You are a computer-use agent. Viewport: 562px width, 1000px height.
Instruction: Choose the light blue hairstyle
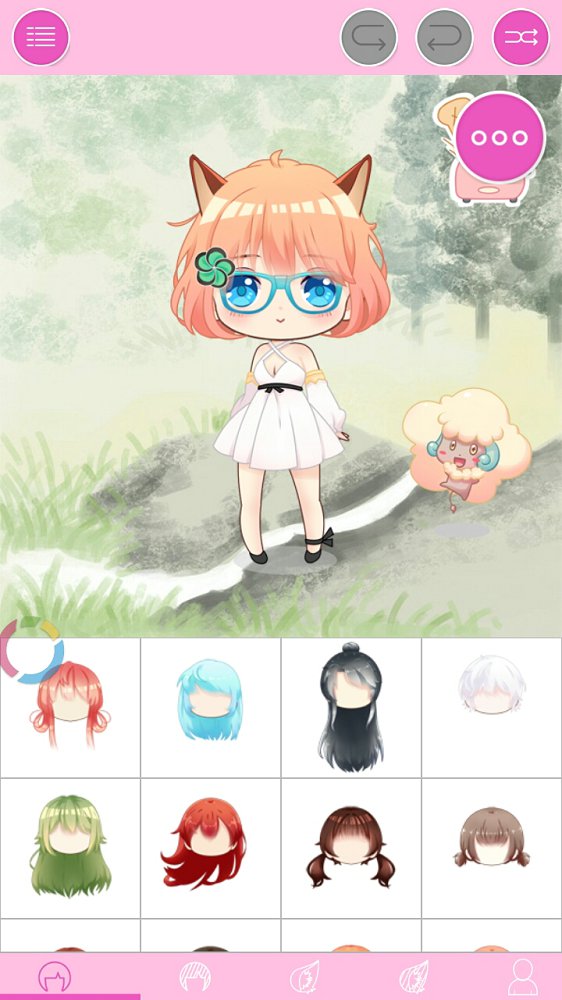tap(211, 708)
